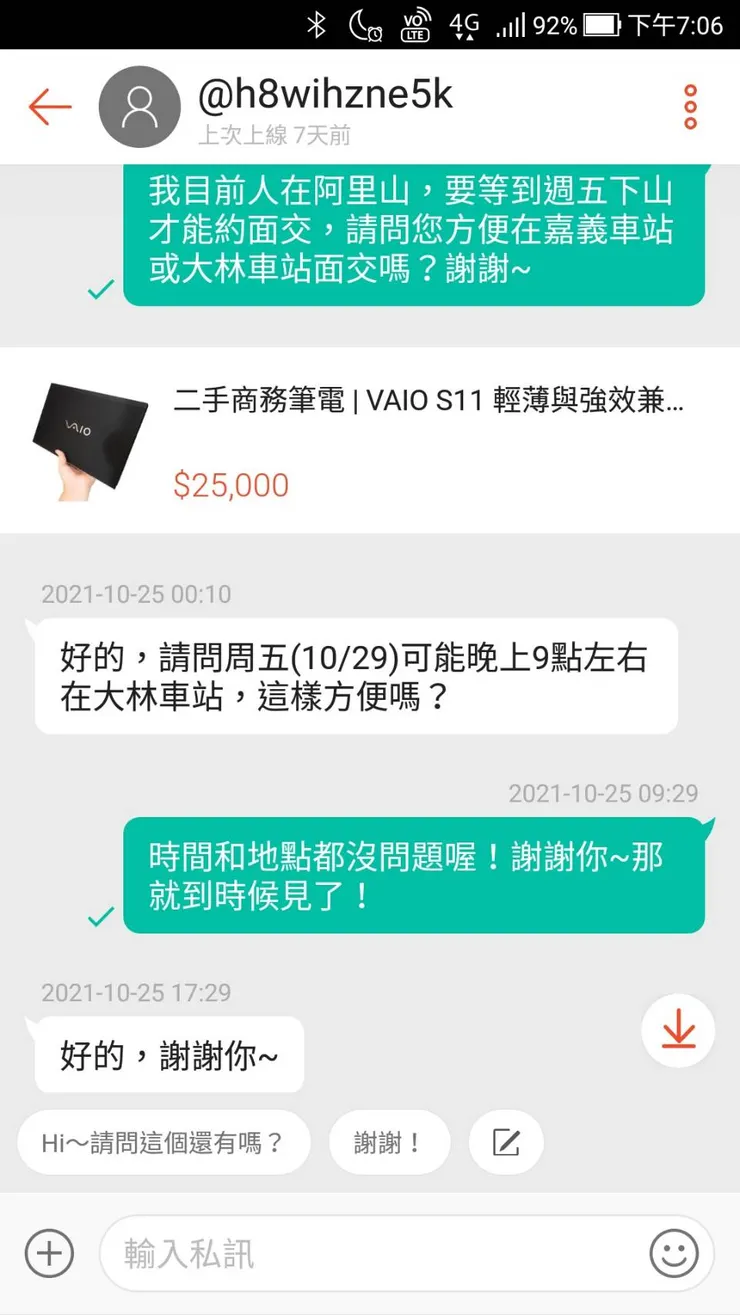Open the emoji smiley picker
The width and height of the screenshot is (740, 1315).
[x=675, y=1252]
